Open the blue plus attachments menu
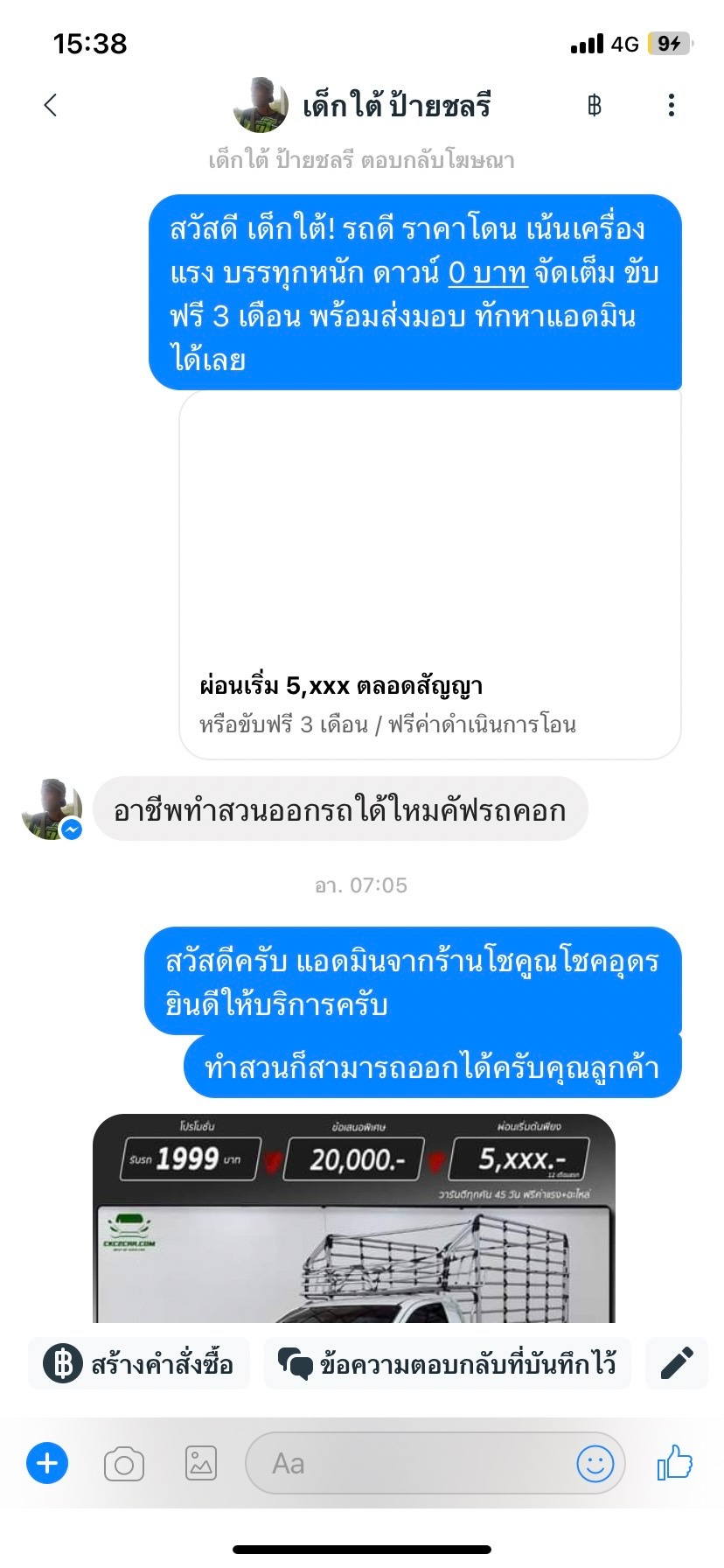The height and width of the screenshot is (1568, 724). click(47, 1463)
